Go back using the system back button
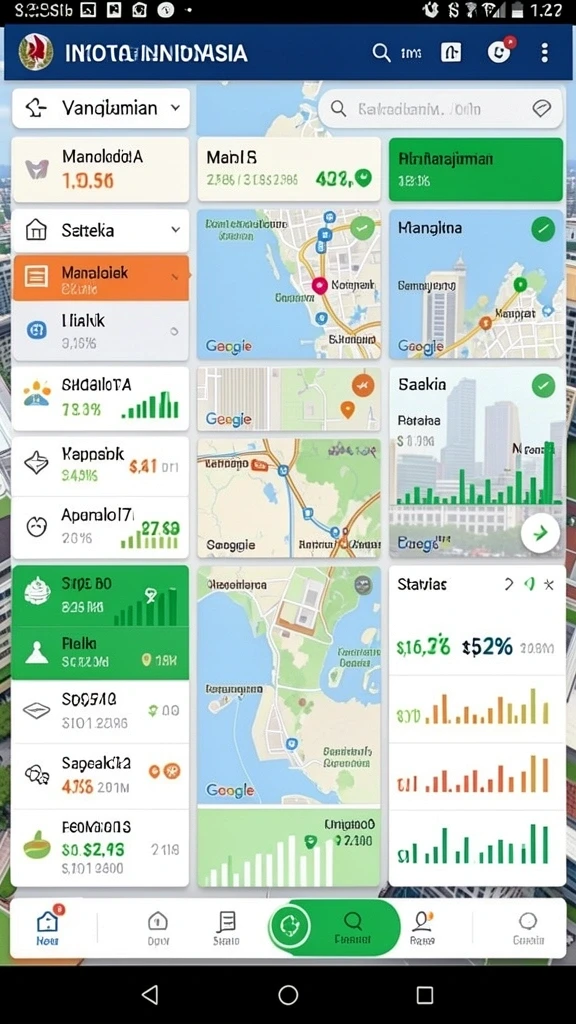Viewport: 576px width, 1024px height. pos(150,995)
